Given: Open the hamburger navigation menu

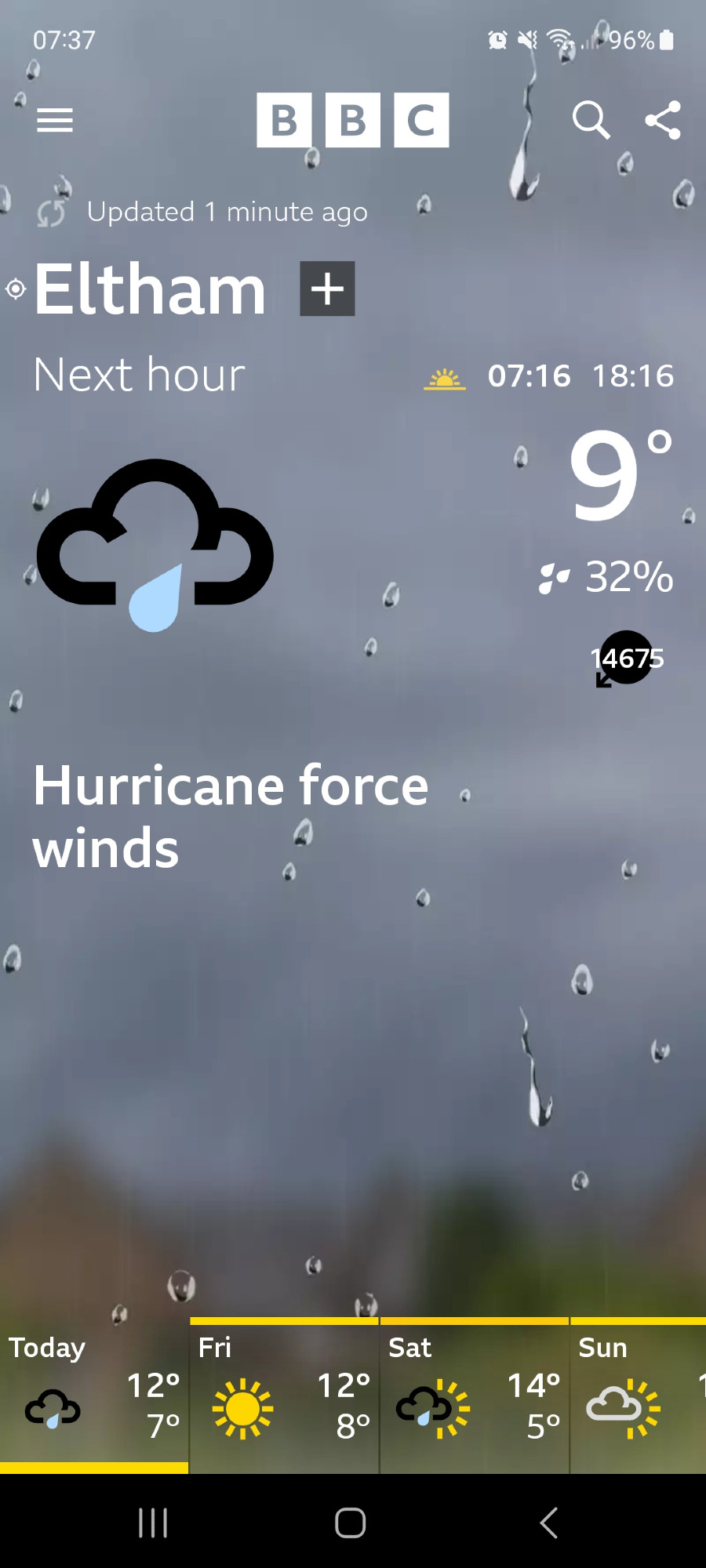Looking at the screenshot, I should [x=55, y=120].
